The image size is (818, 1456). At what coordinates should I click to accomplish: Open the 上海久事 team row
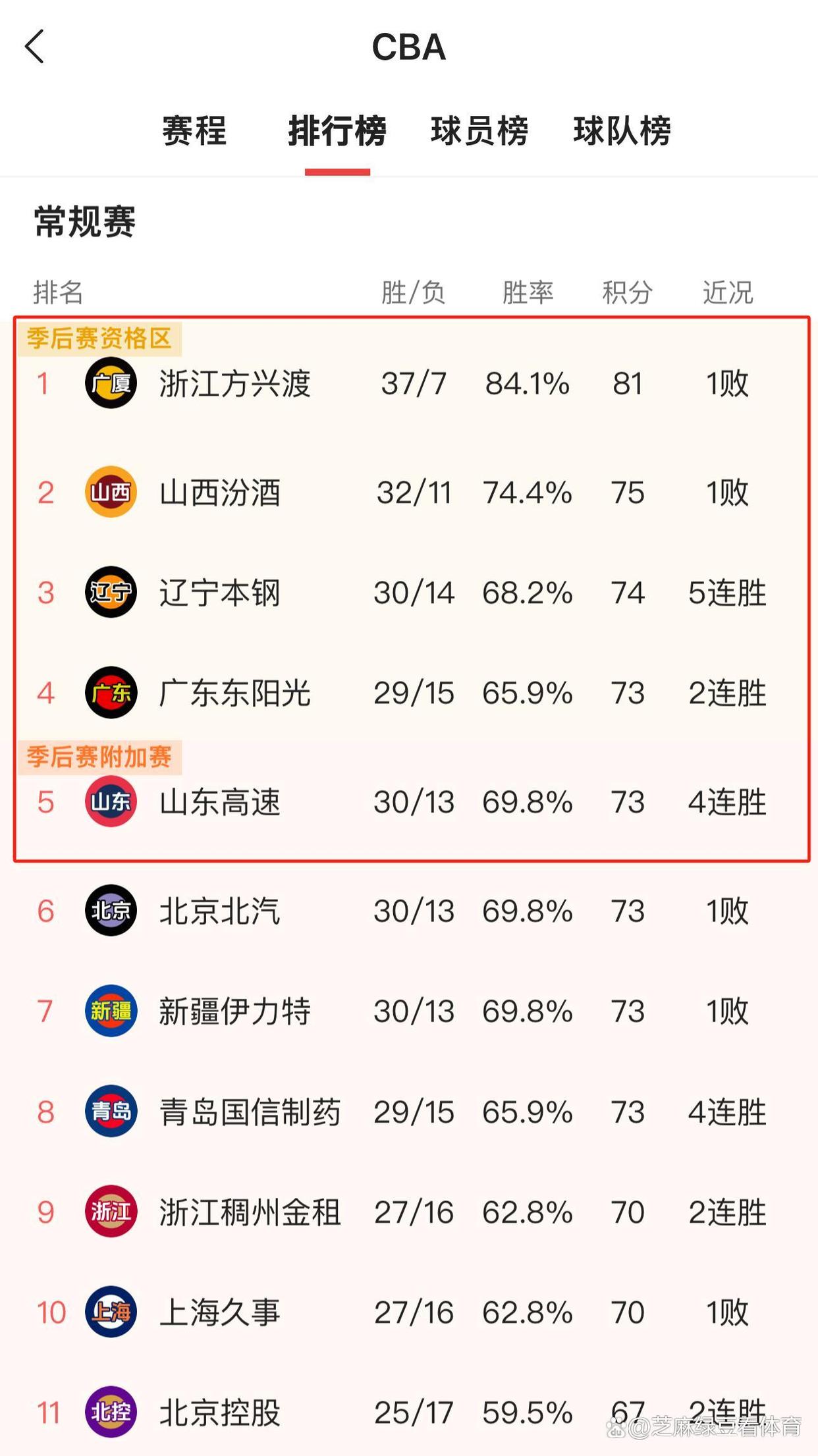220,1312
